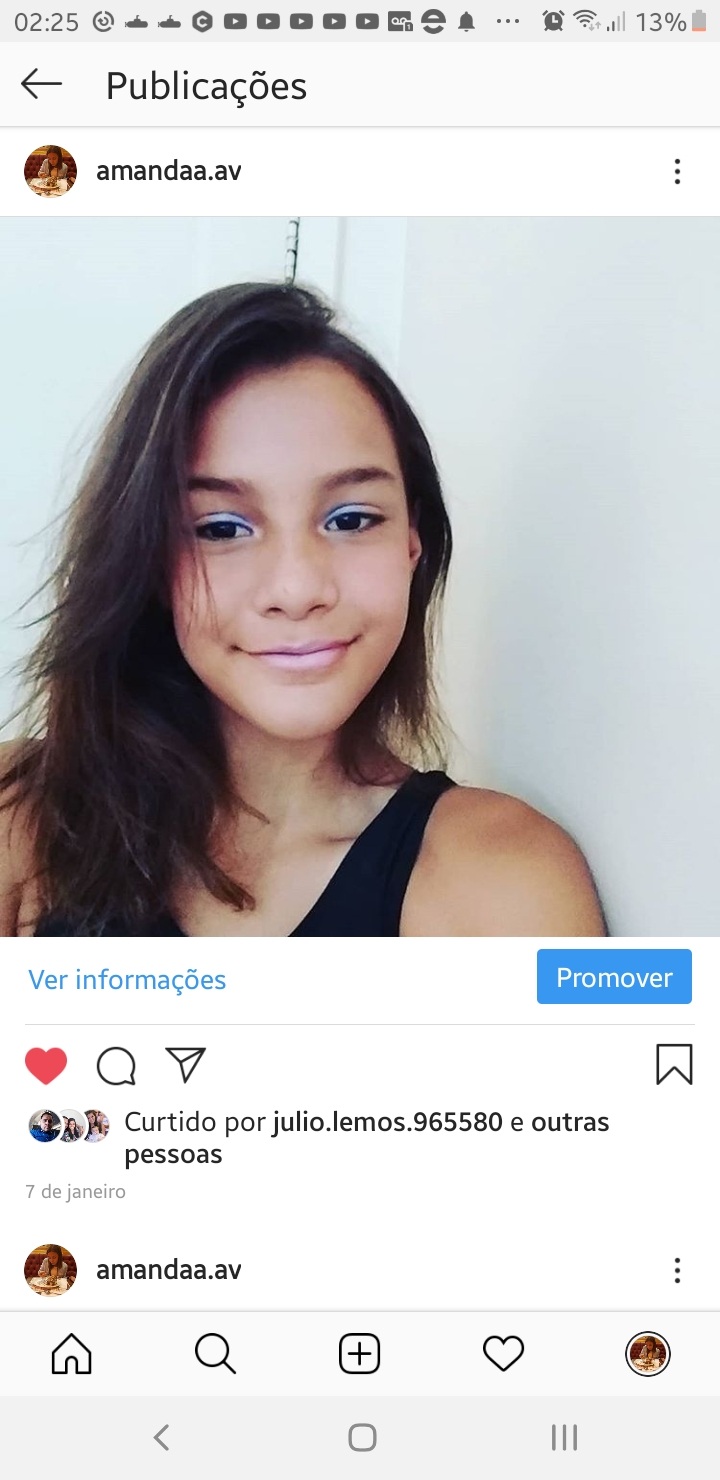Open amandaa.av profile from first post header
Image resolution: width=720 pixels, height=1480 pixels.
168,171
